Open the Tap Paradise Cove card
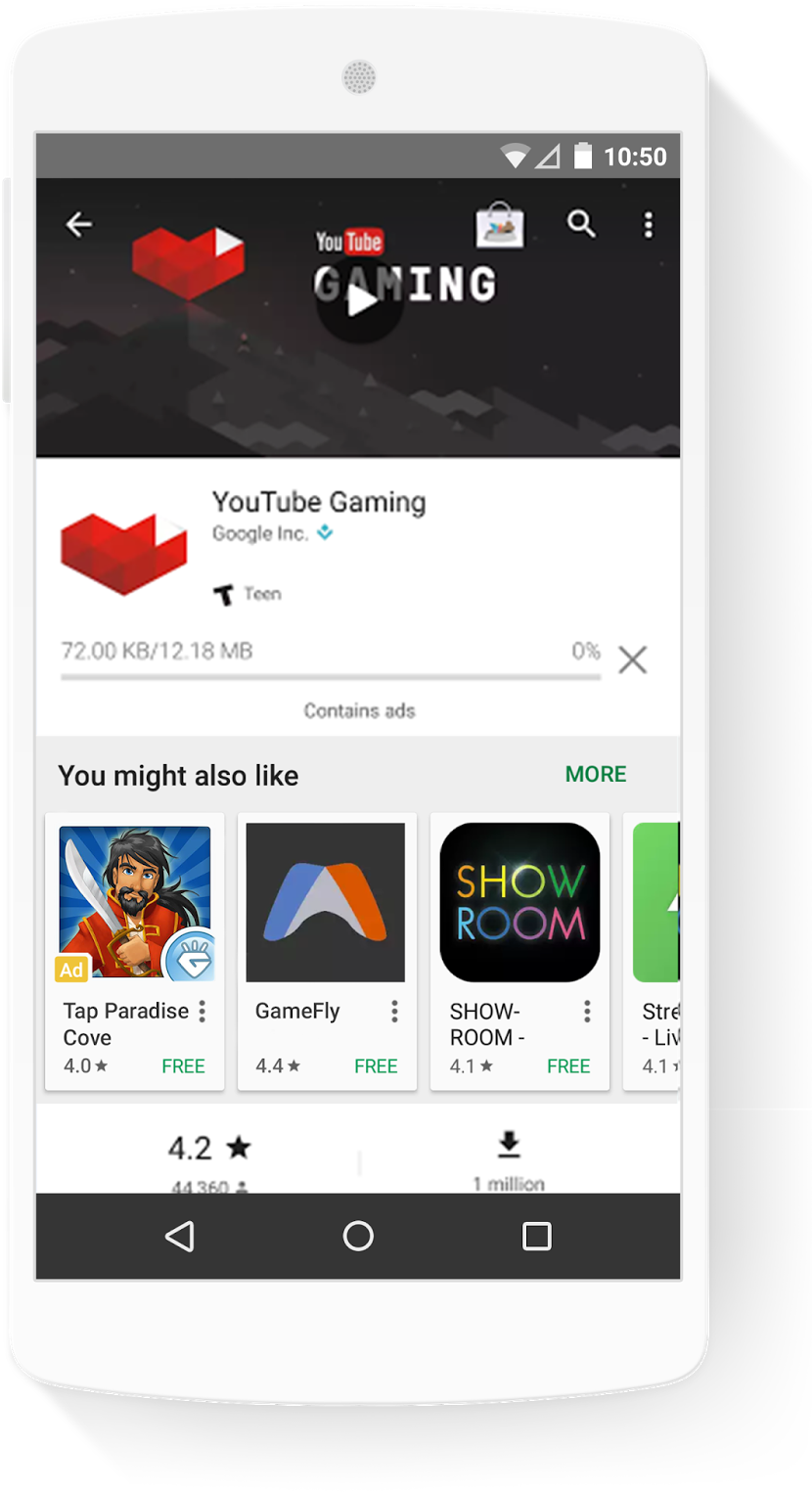This screenshot has height=1492, width=812. 134,902
